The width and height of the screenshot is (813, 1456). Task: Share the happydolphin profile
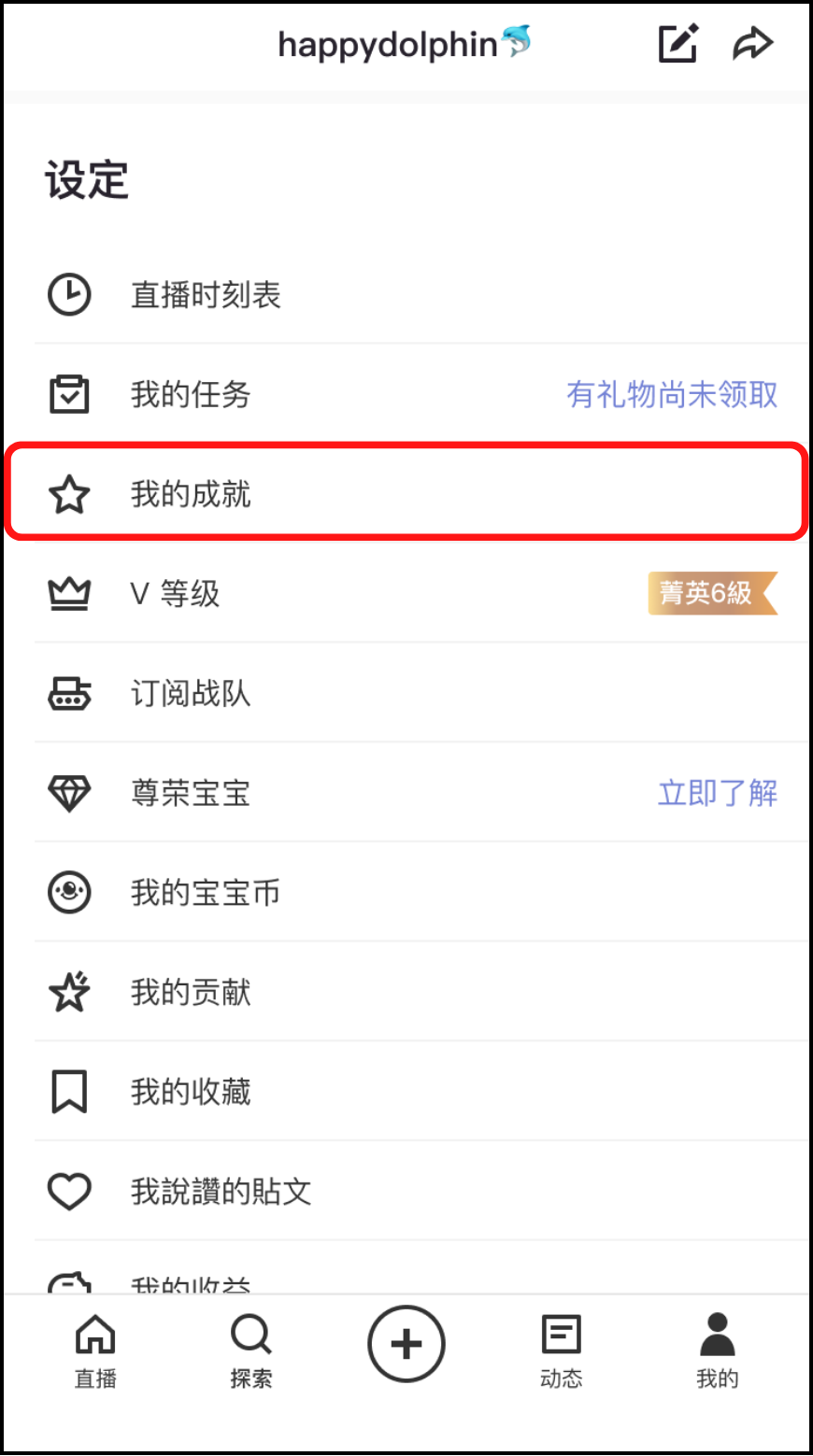point(752,44)
